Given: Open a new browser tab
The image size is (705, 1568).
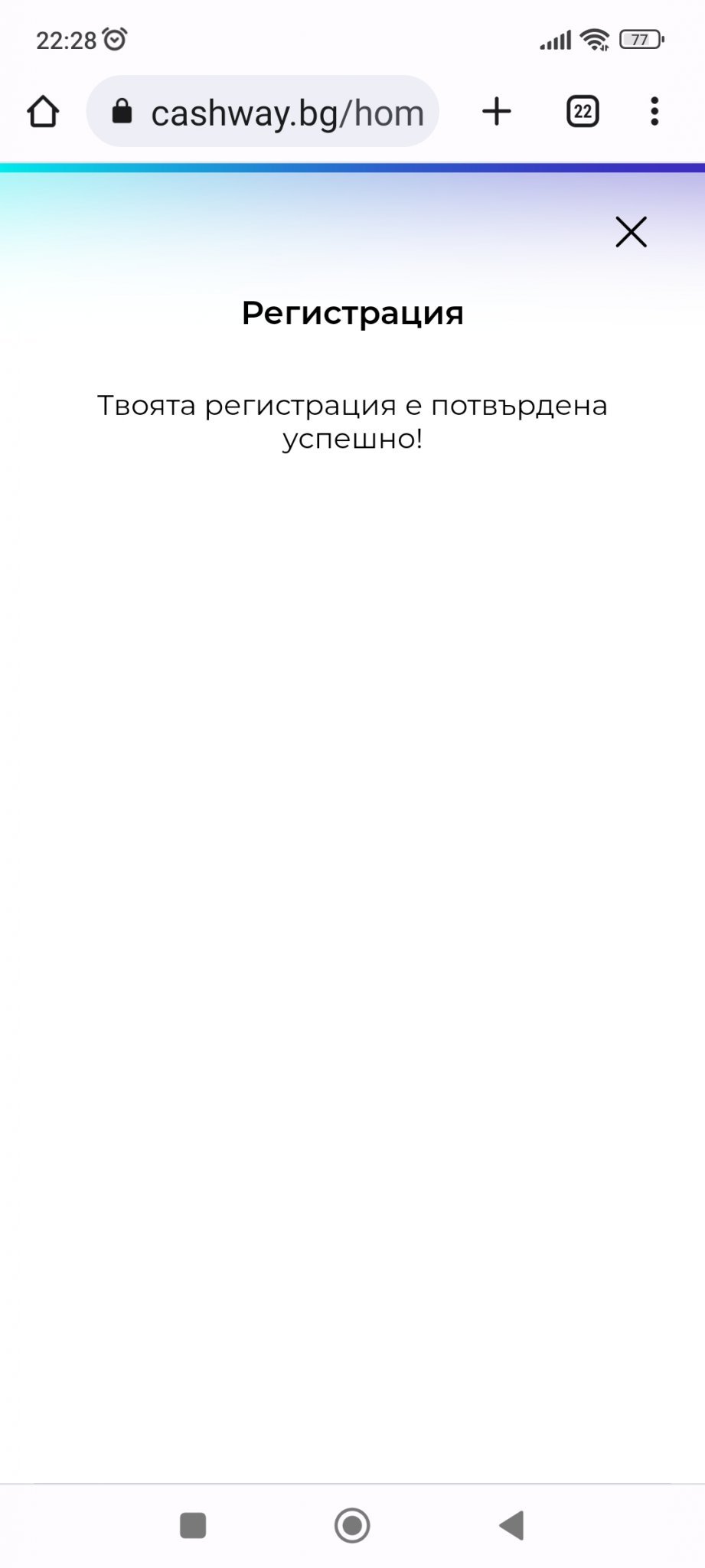Looking at the screenshot, I should [x=497, y=112].
